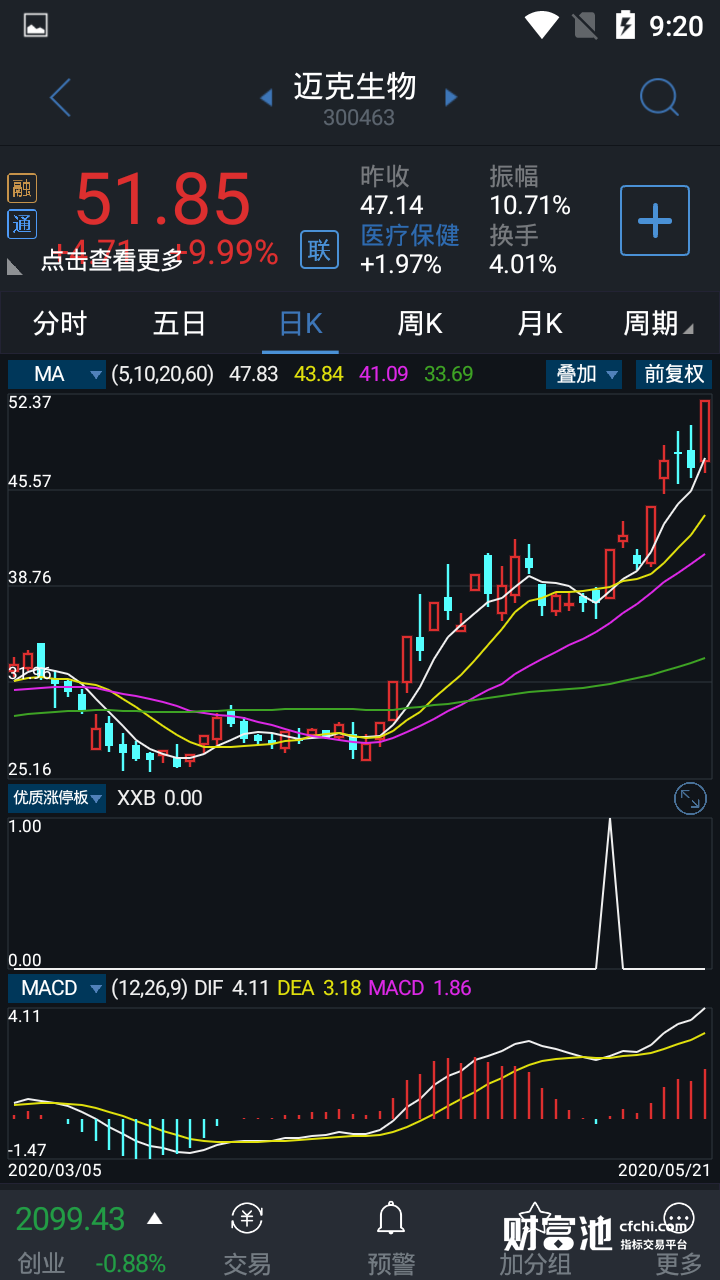
Task: Open the MA indicator dropdown
Action: pyautogui.click(x=57, y=375)
